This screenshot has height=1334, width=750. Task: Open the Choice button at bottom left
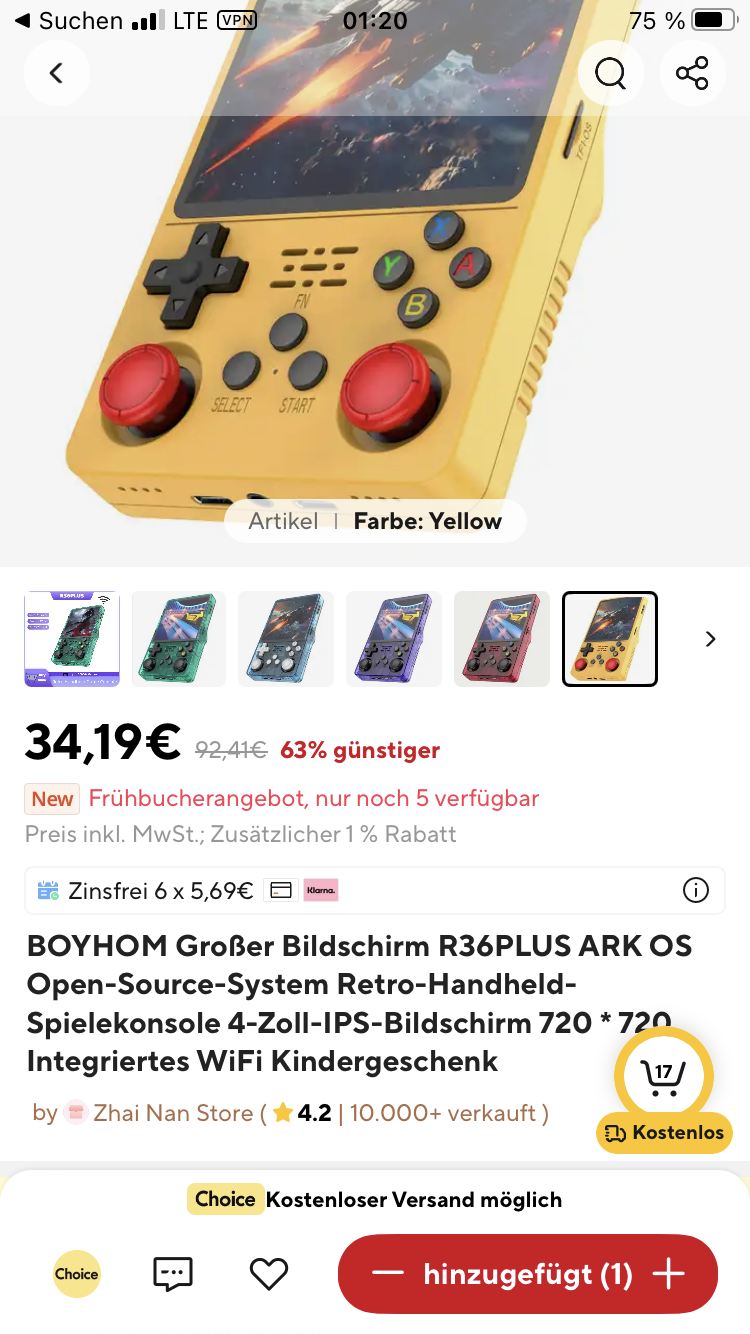tap(77, 1274)
